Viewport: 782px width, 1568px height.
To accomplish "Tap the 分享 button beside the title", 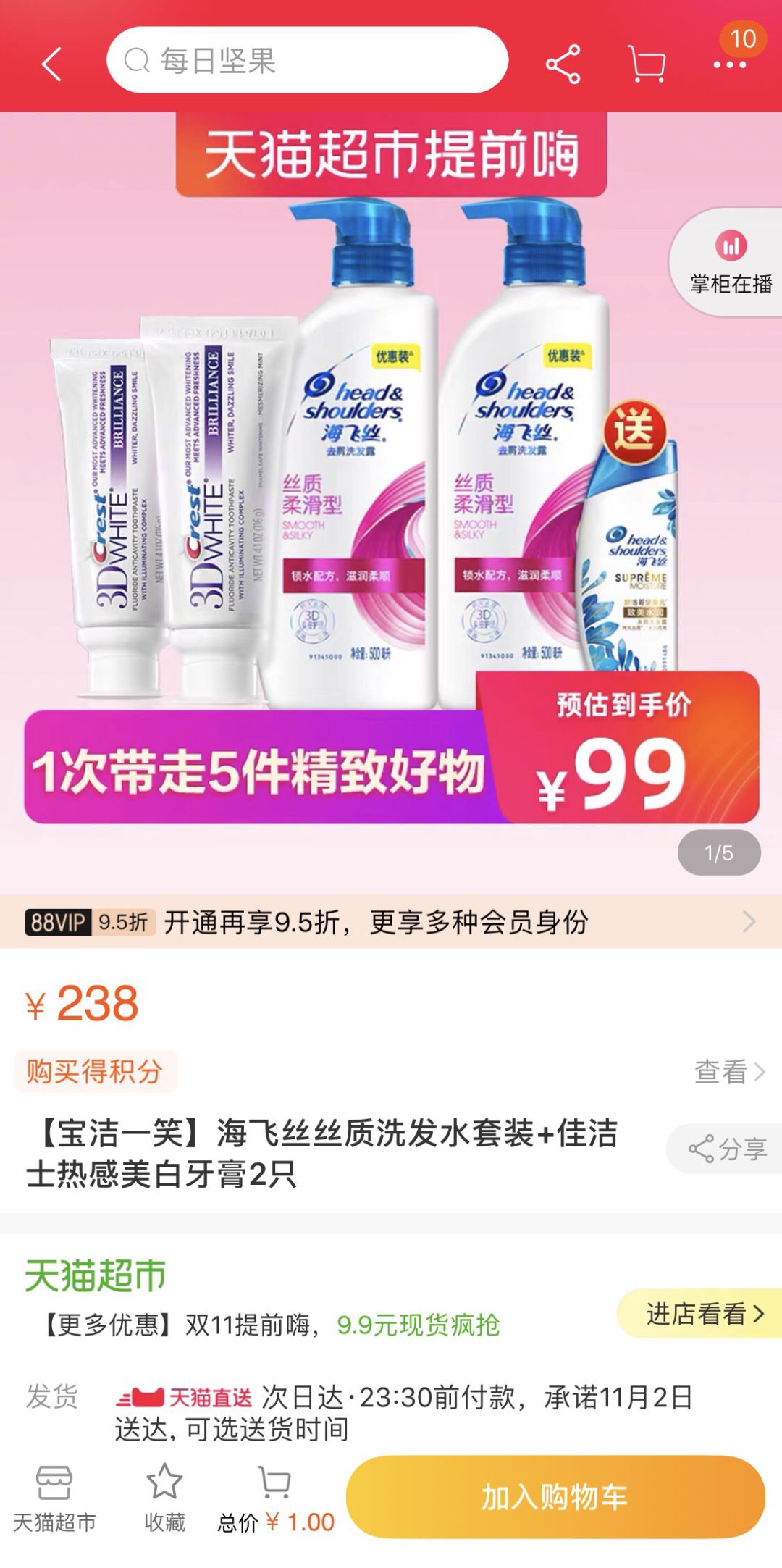I will (x=726, y=1148).
